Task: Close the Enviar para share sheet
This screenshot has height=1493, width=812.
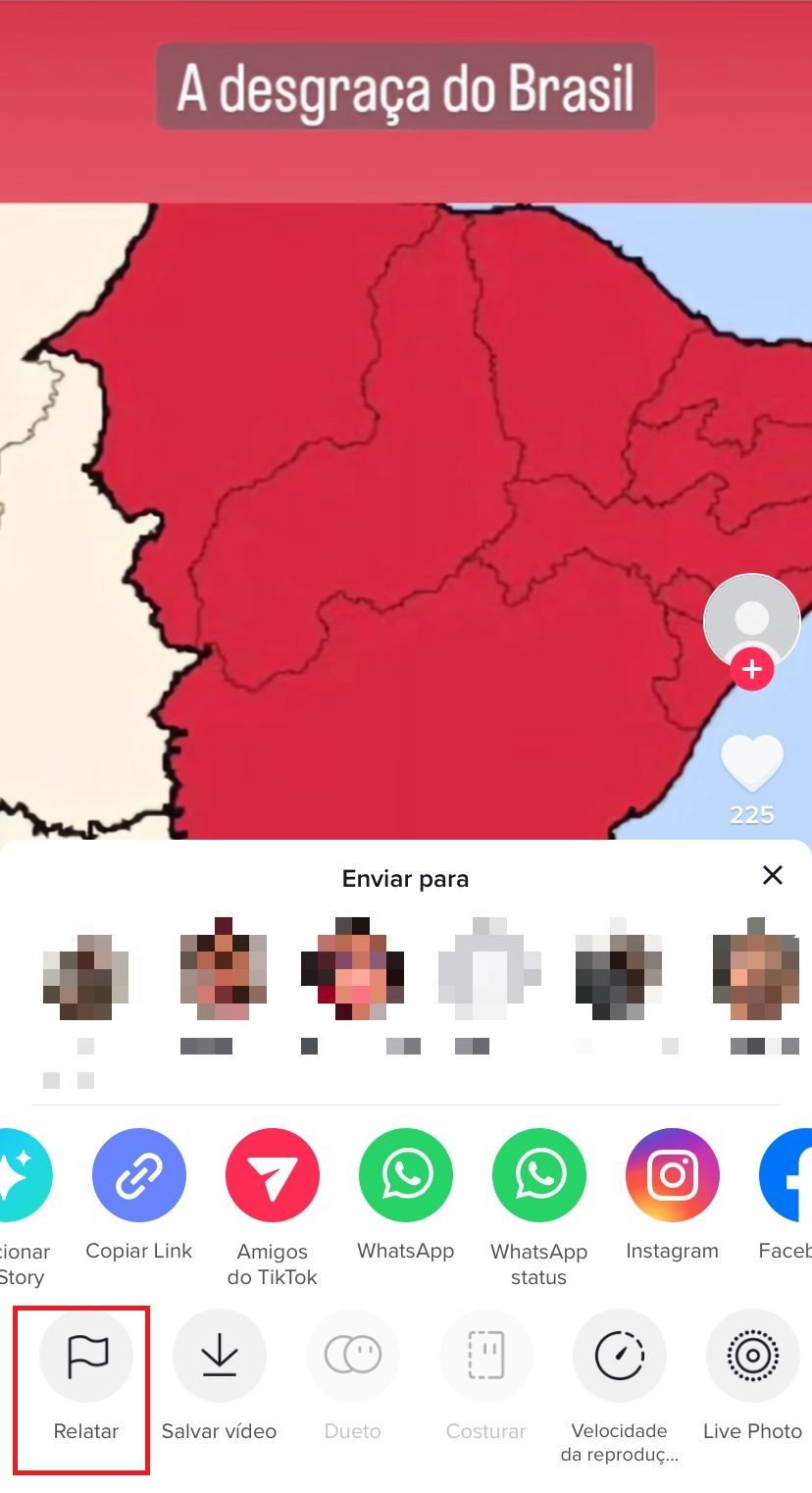Action: 773,875
